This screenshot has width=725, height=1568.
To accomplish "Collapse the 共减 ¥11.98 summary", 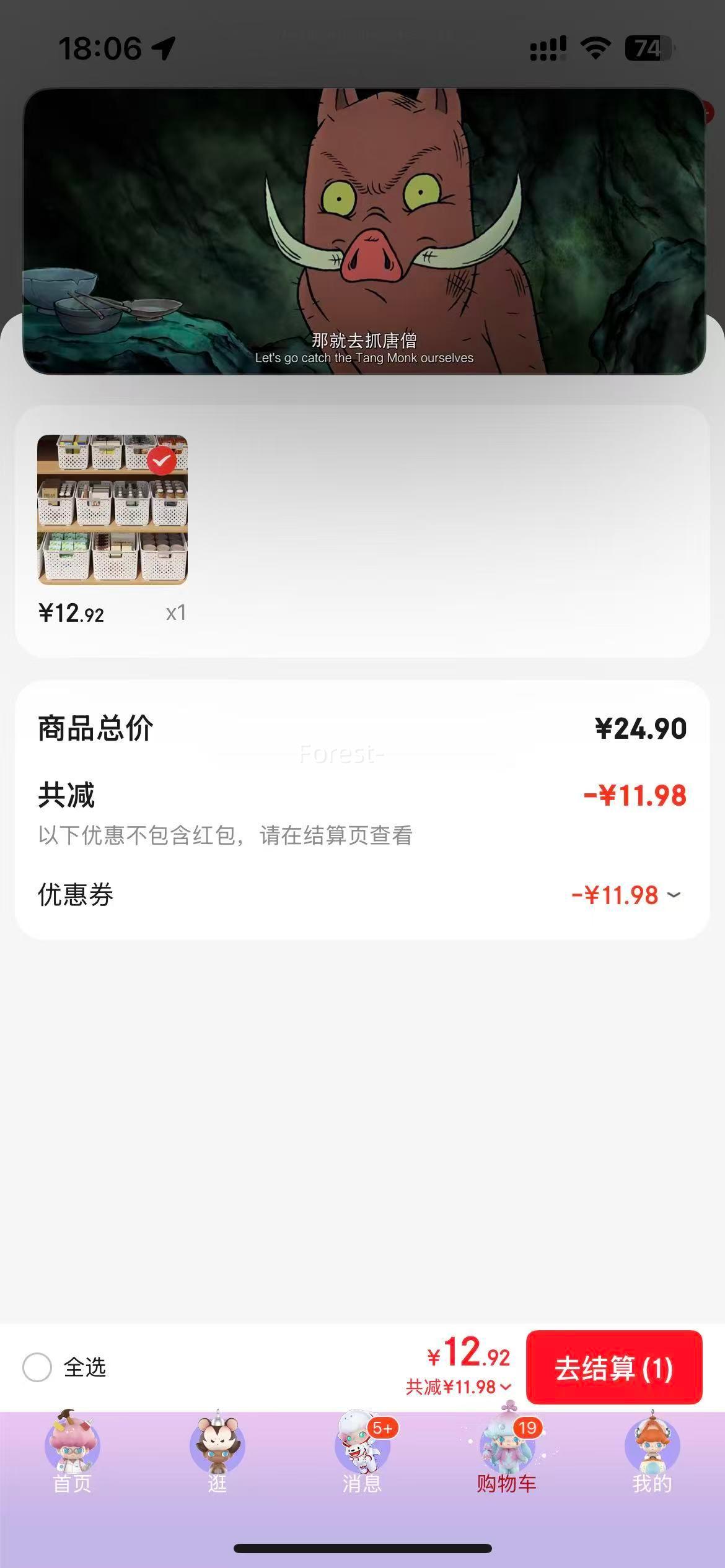I will pyautogui.click(x=459, y=1387).
